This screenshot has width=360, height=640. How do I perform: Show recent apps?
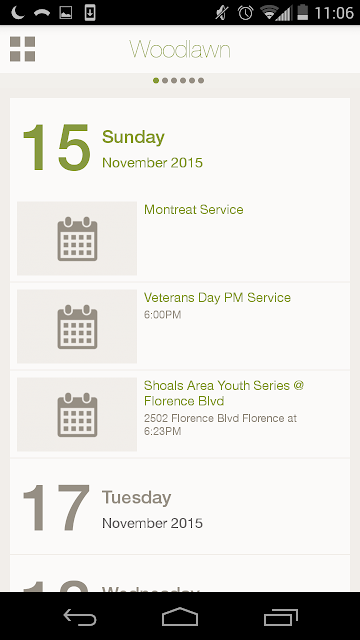pyautogui.click(x=280, y=617)
